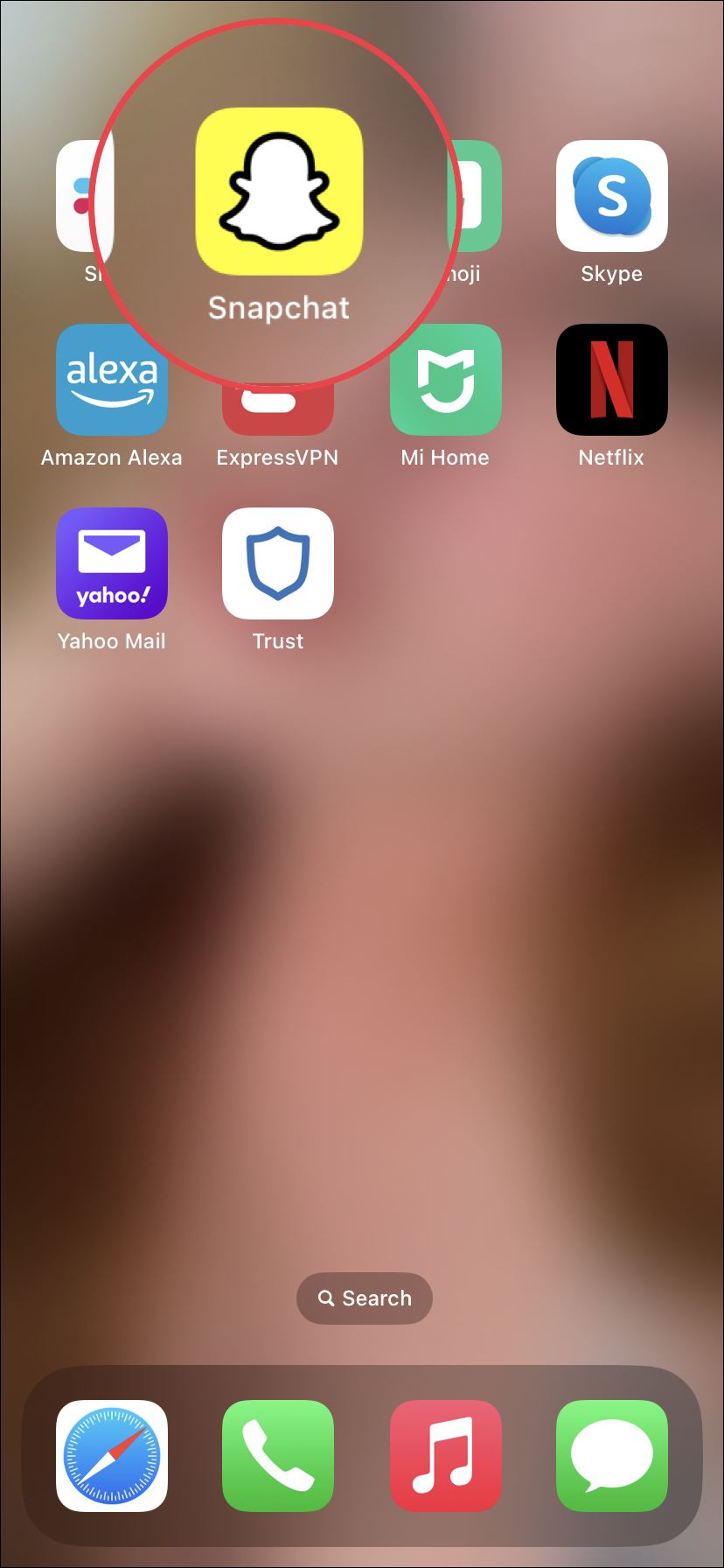Open the Phone app

(278, 1456)
